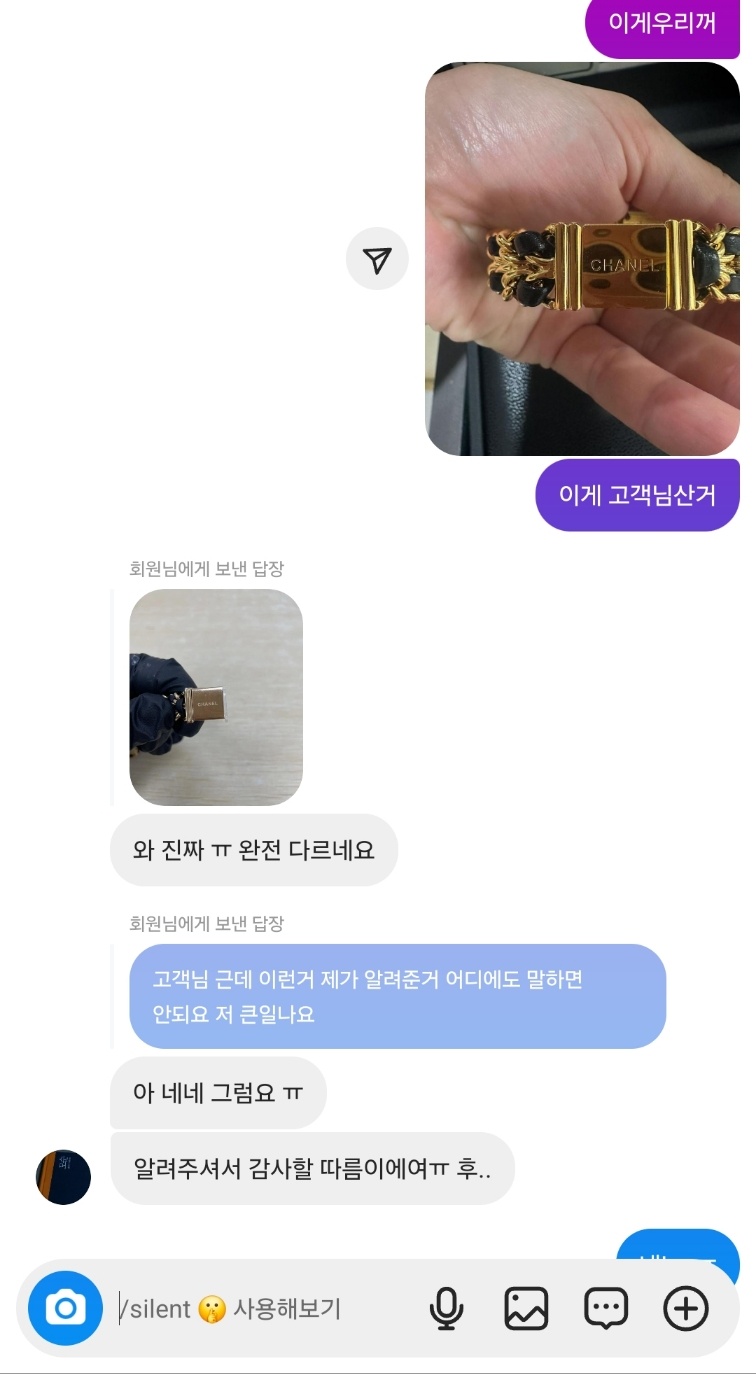756x1374 pixels.
Task: Open the camera from the message bar
Action: pyautogui.click(x=65, y=1307)
